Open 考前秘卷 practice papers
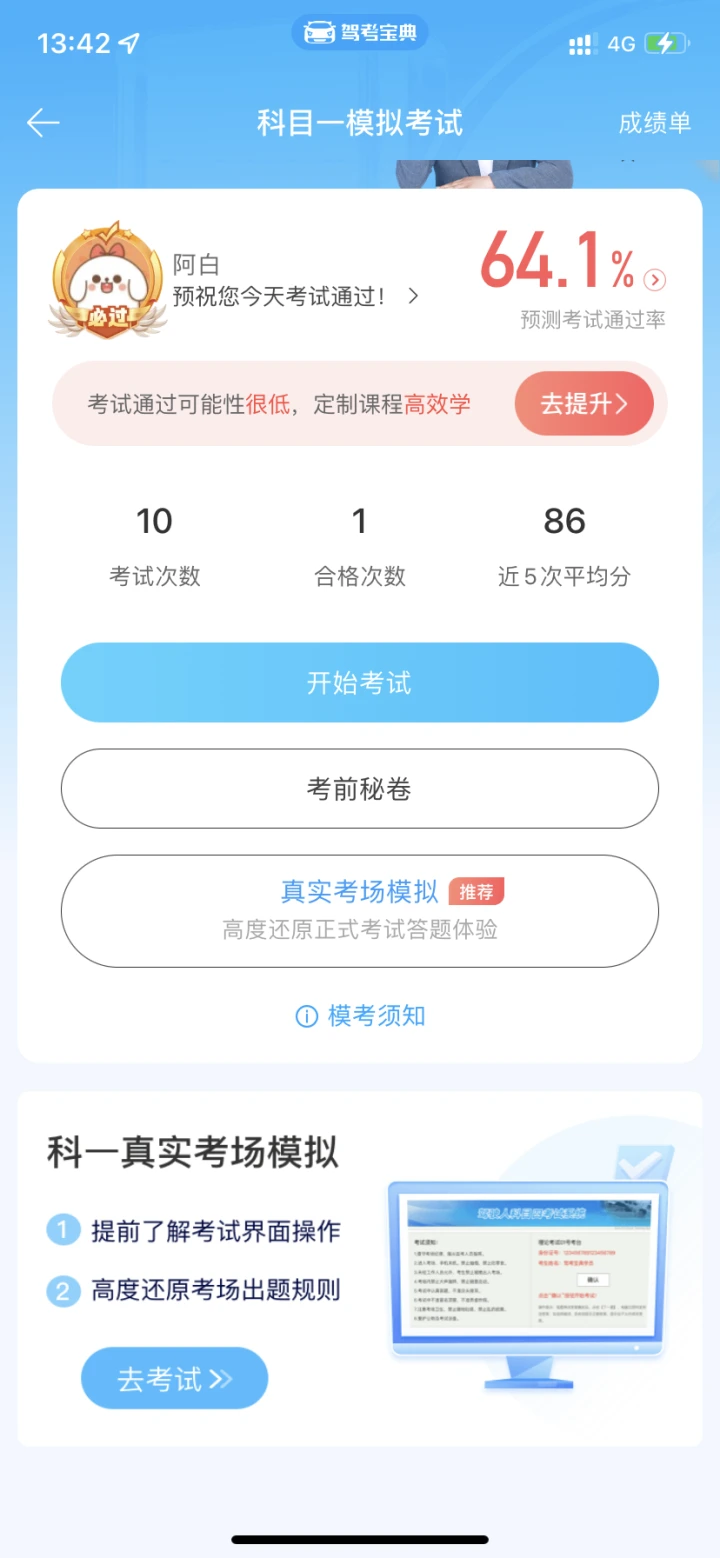Screen dimensions: 720x1558 tap(360, 789)
